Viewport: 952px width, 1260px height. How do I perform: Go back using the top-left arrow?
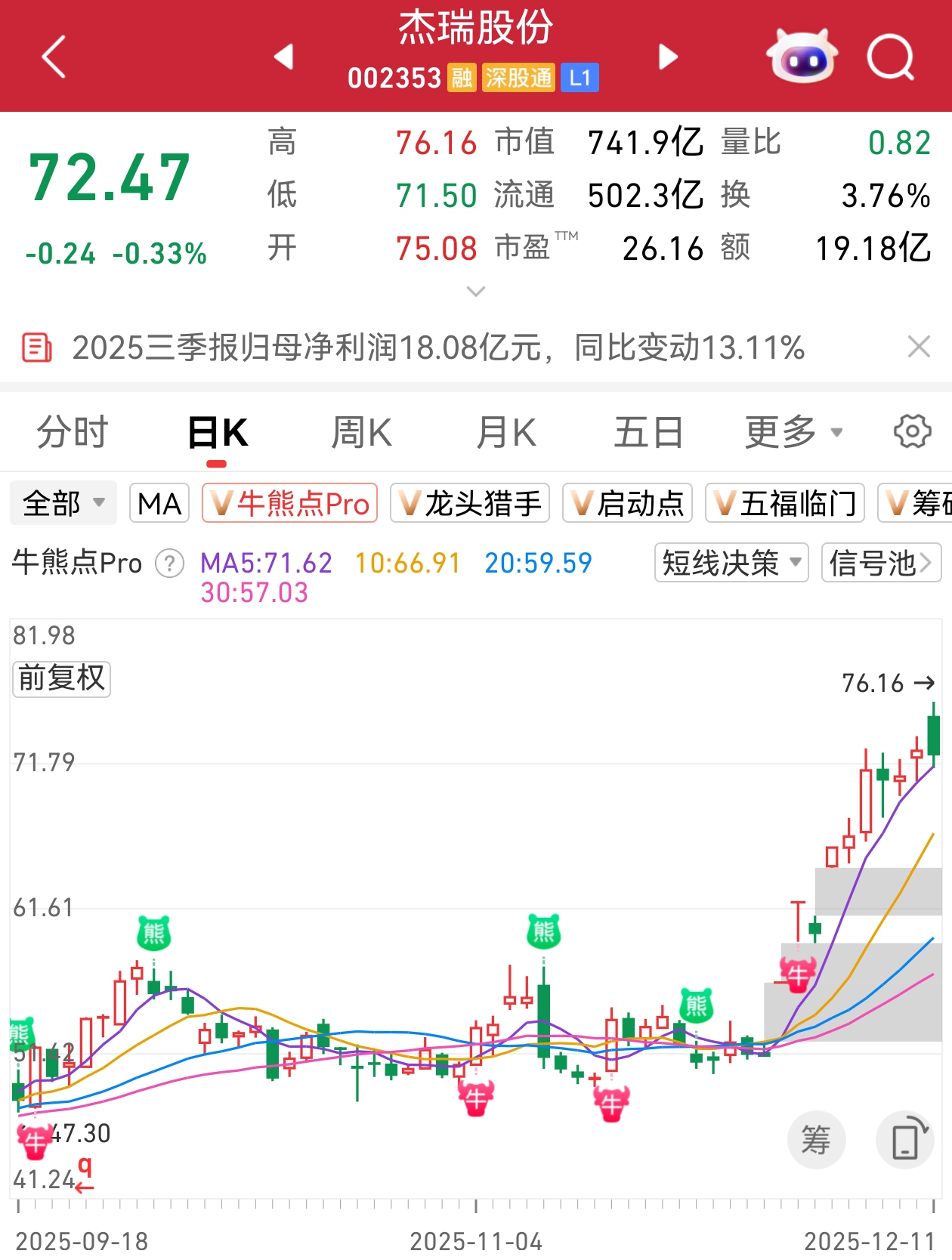54,57
